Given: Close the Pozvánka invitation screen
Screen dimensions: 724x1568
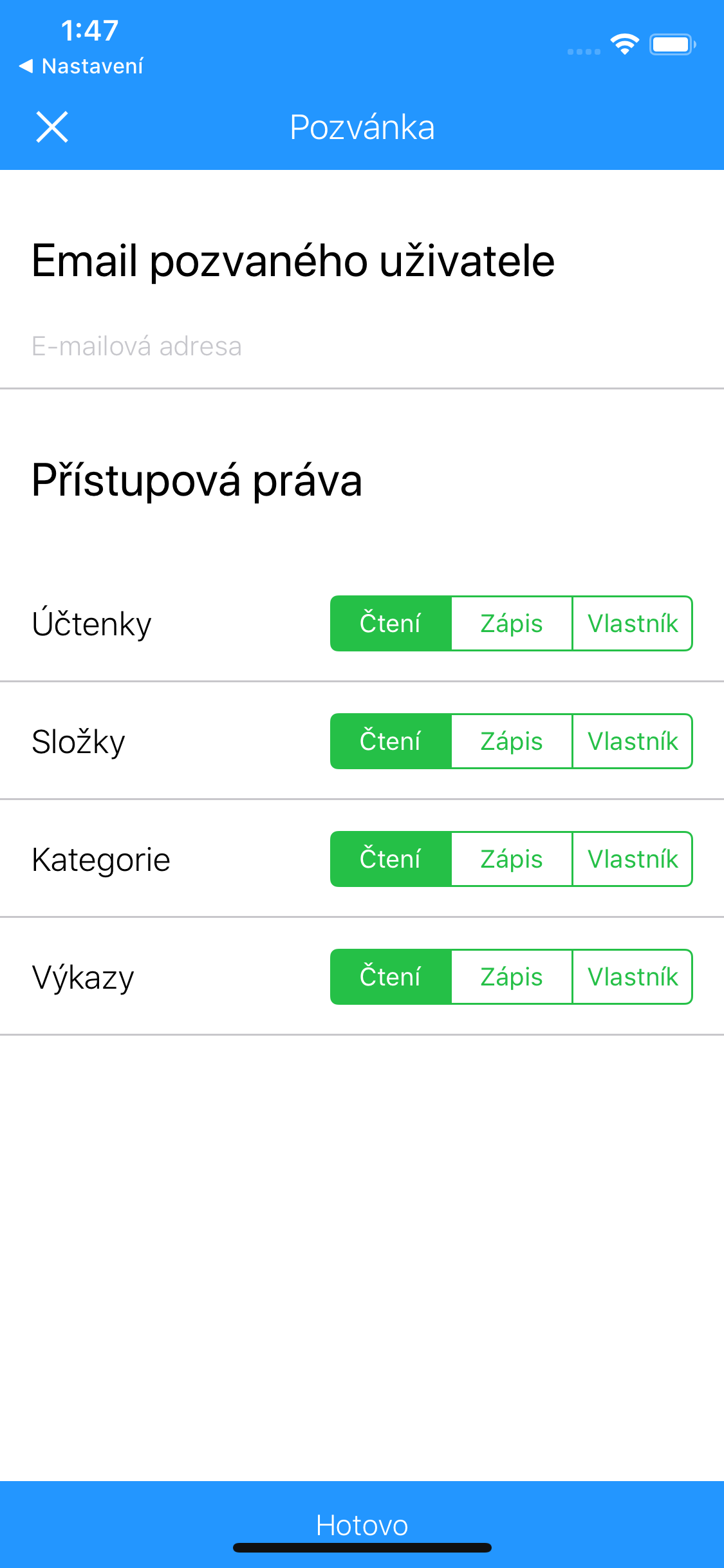Looking at the screenshot, I should (x=52, y=127).
